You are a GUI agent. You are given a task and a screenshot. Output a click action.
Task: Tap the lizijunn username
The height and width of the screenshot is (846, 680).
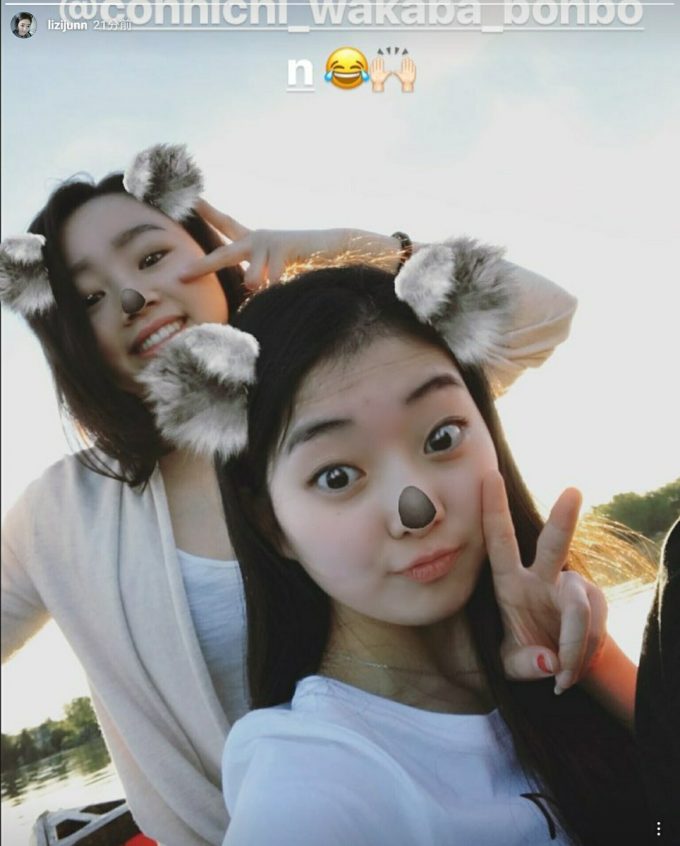[67, 25]
